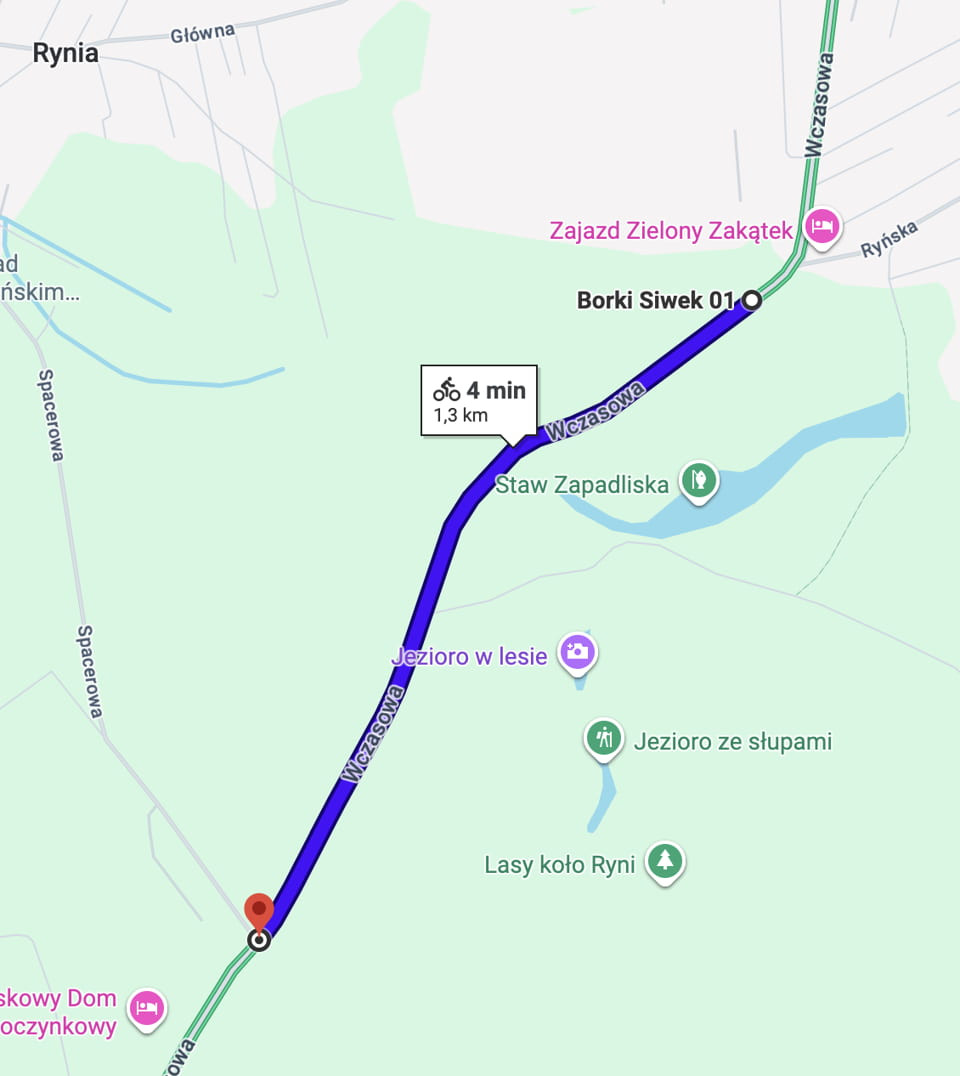Tap the 4 min cycling route label
960x1076 pixels.
point(479,400)
